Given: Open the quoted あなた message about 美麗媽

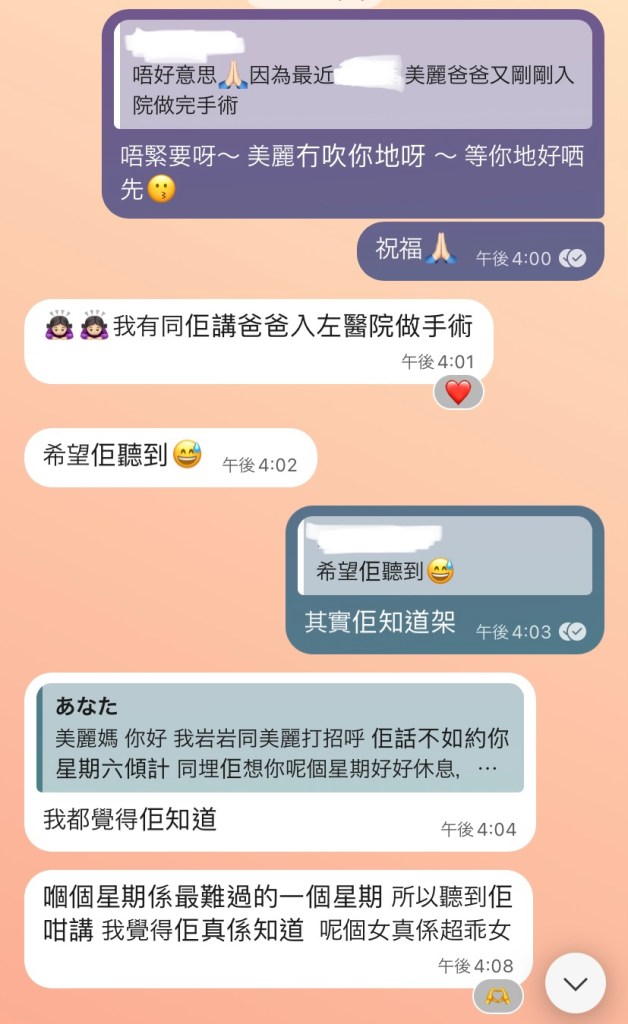Looking at the screenshot, I should coord(280,739).
